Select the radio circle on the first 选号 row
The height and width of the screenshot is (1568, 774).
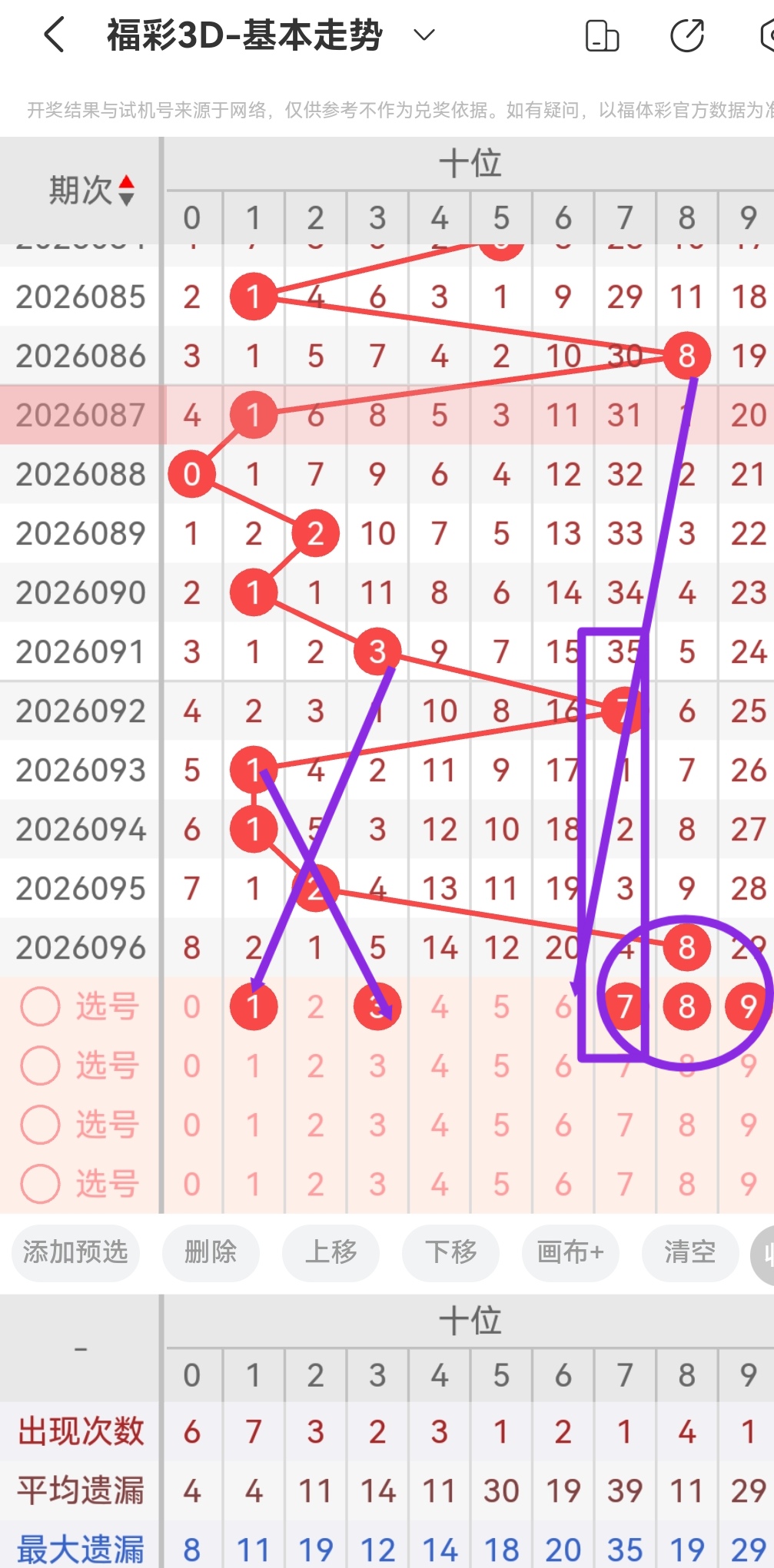[40, 1007]
